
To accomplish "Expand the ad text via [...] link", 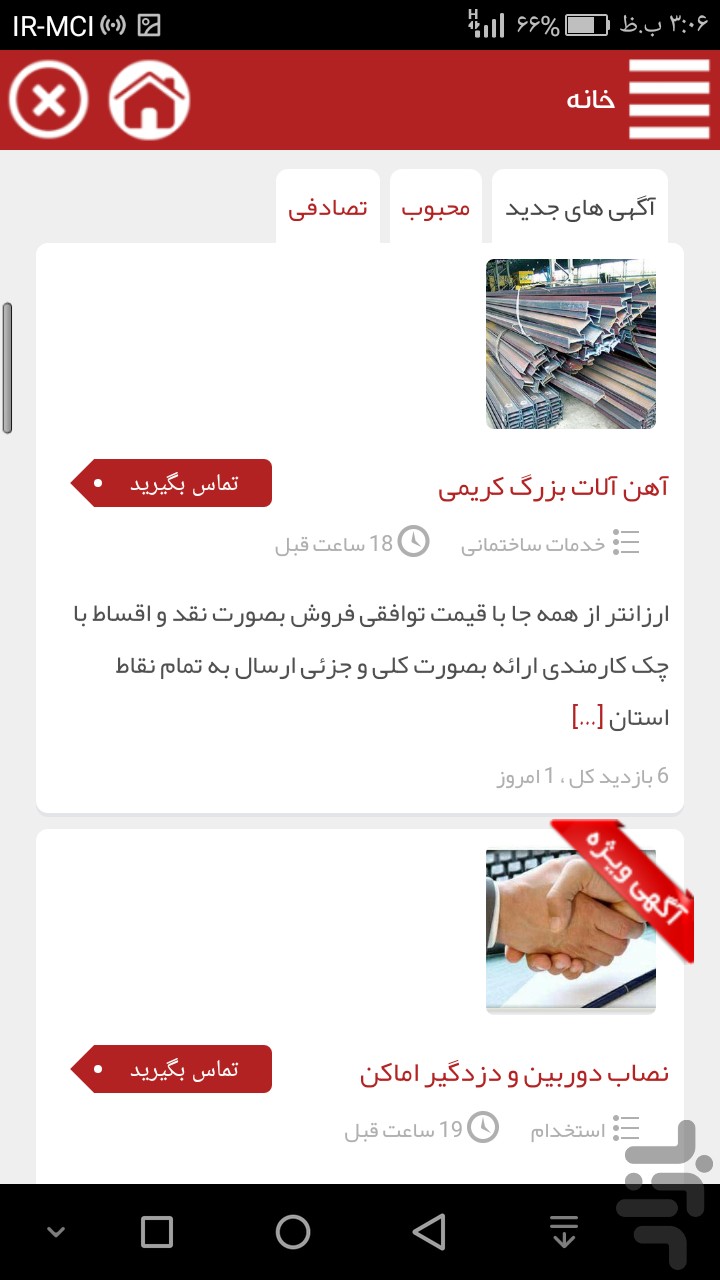I will coord(585,717).
